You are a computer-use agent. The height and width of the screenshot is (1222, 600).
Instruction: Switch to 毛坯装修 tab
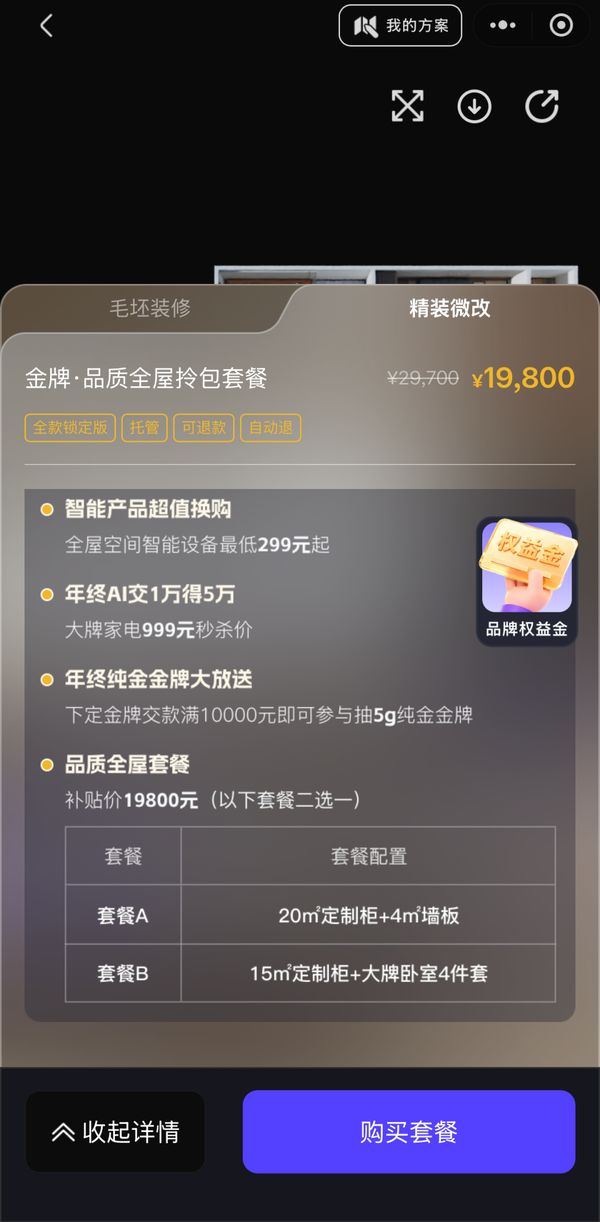[x=150, y=308]
